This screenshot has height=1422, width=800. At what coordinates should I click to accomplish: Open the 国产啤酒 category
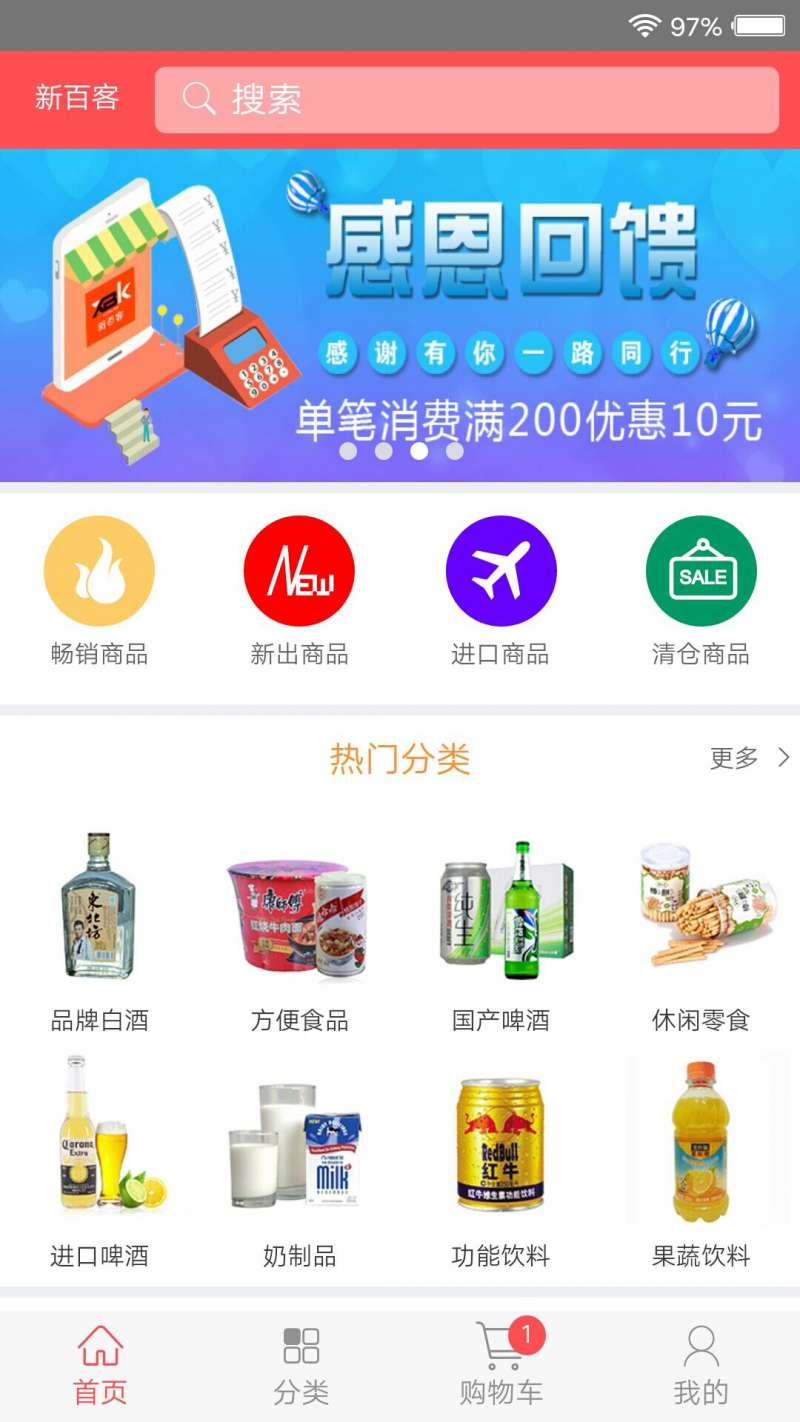pyautogui.click(x=500, y=932)
